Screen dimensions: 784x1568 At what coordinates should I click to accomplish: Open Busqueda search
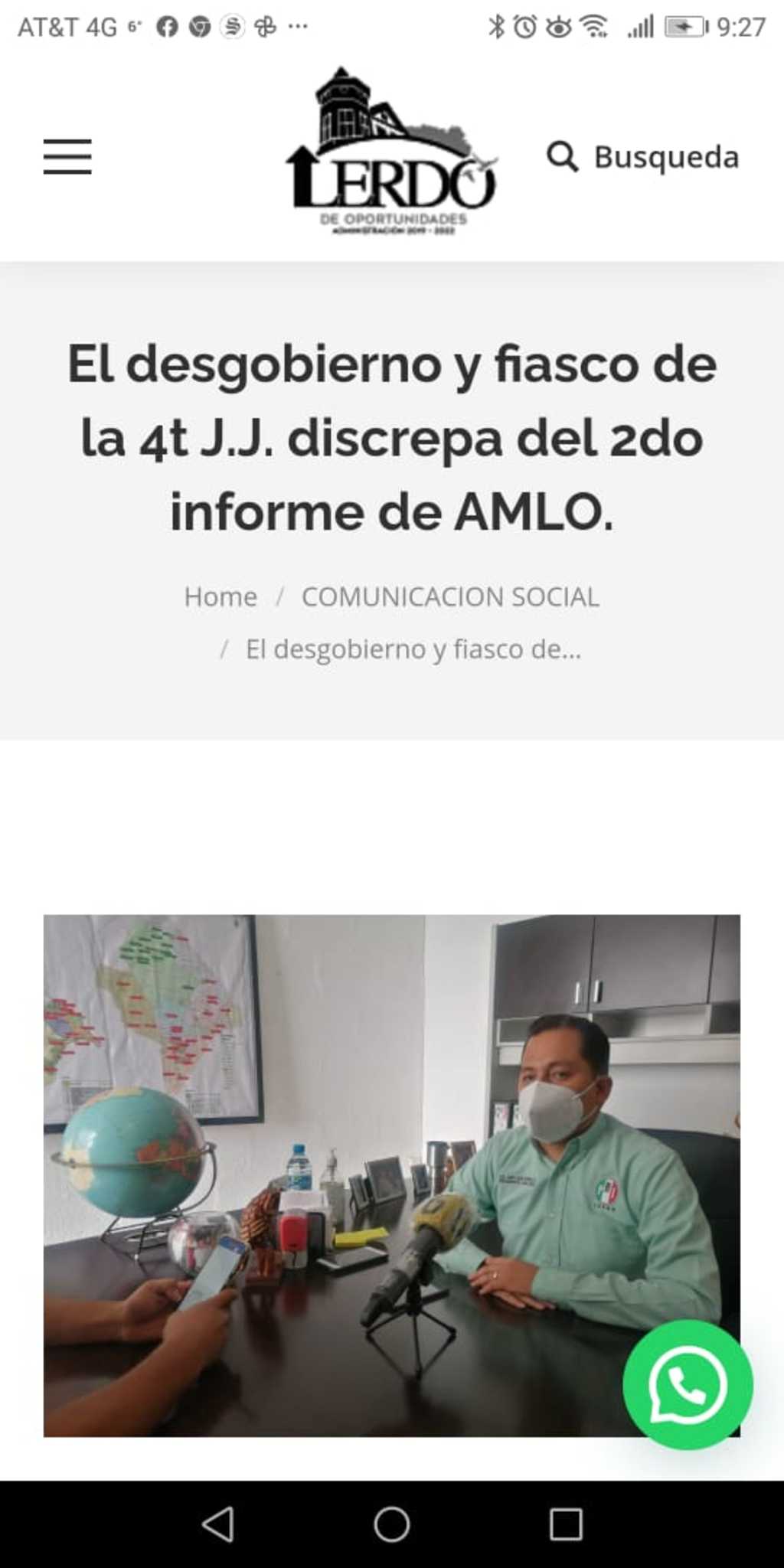tap(643, 157)
